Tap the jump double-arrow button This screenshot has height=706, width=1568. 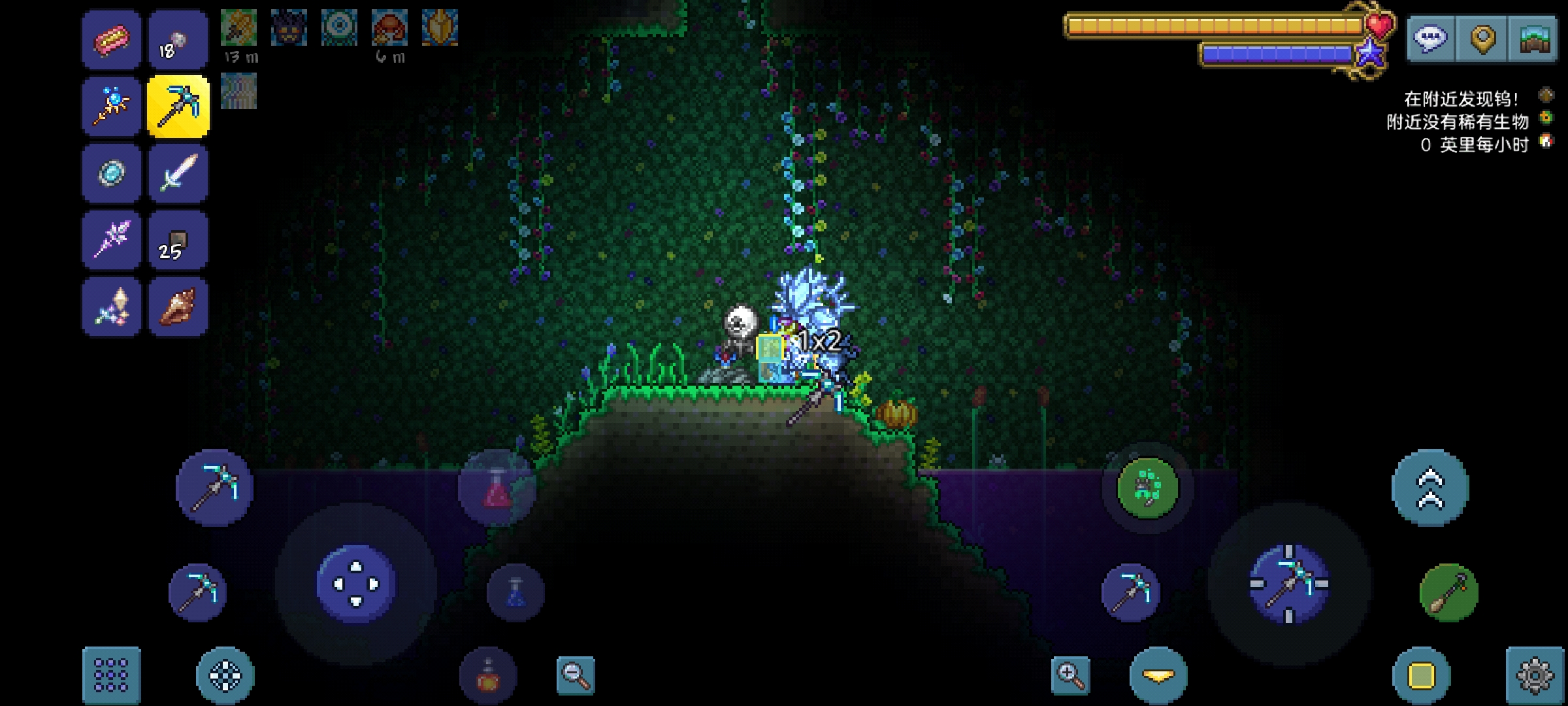[x=1430, y=488]
